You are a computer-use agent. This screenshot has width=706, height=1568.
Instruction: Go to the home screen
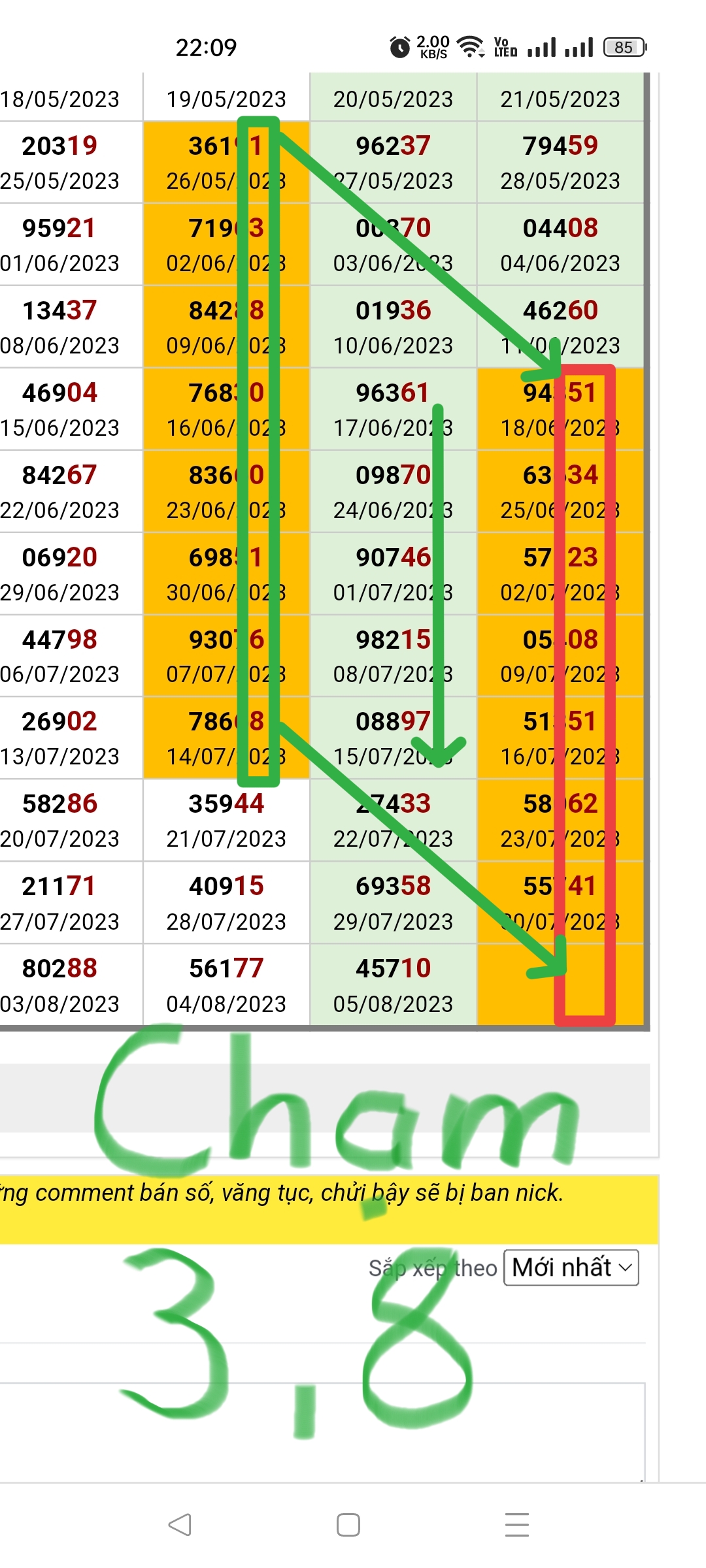click(x=348, y=1525)
